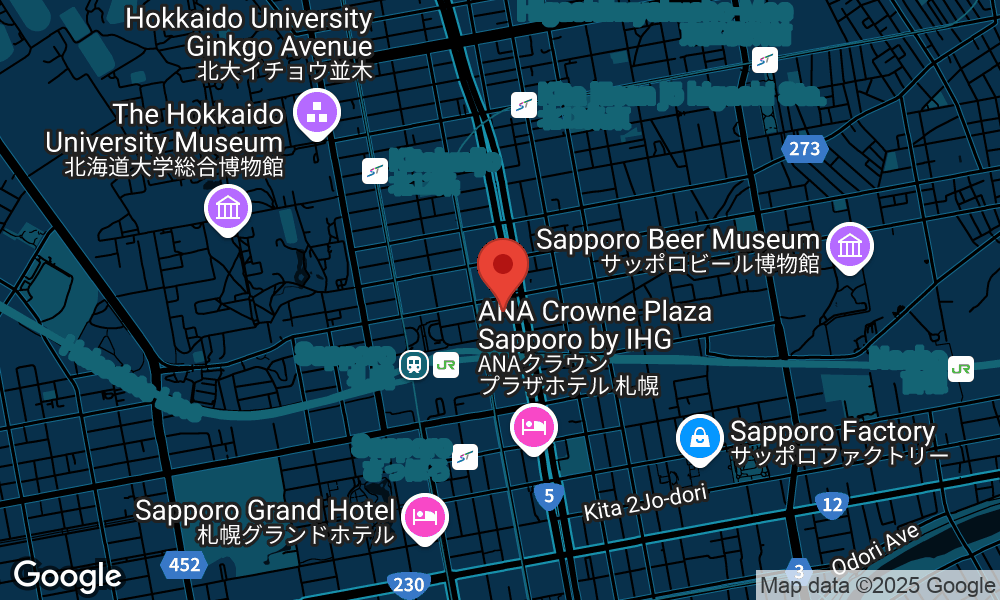Open Hokkaido University Ginkgo Avenue pin
Viewport: 1000px width, 600px height.
[x=318, y=112]
